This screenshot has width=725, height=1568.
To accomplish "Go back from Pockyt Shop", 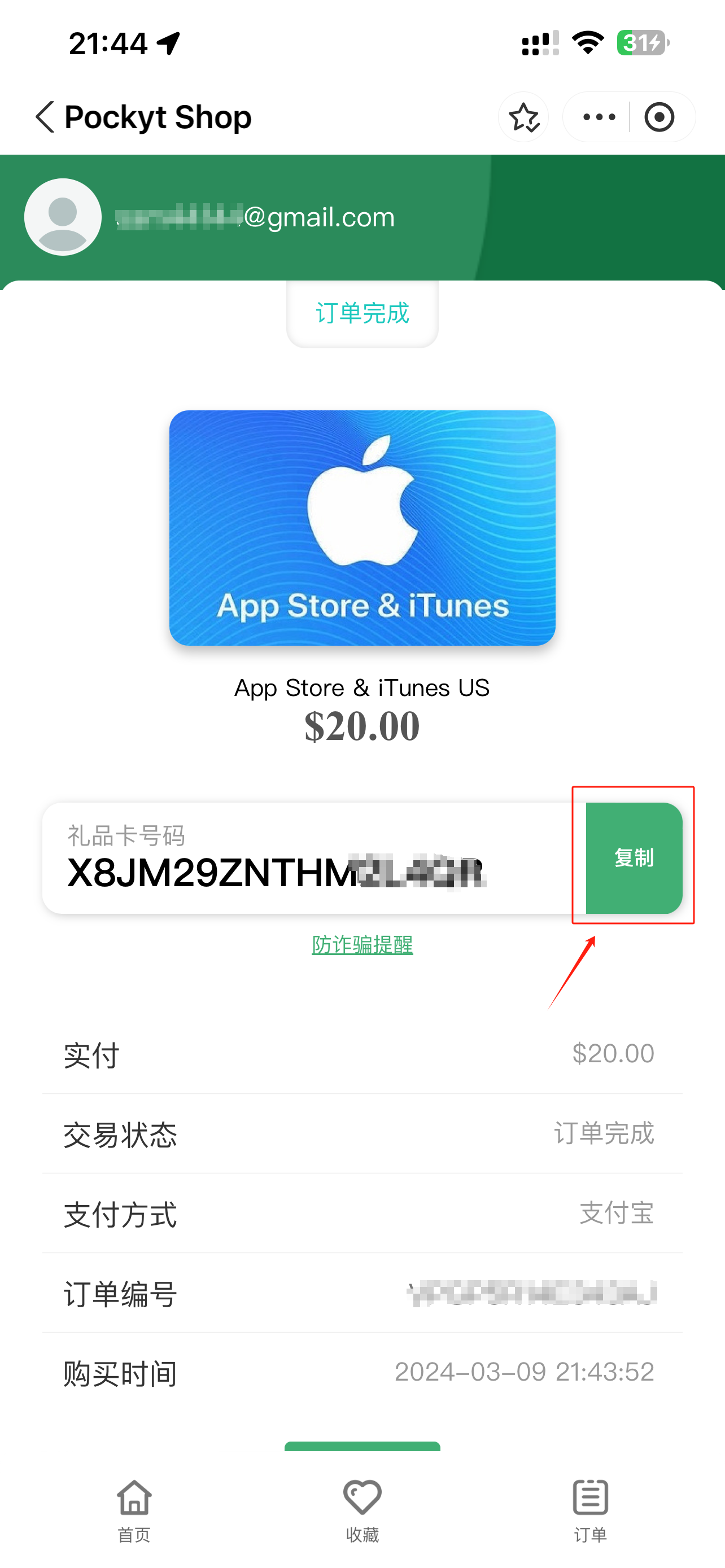I will coord(45,117).
